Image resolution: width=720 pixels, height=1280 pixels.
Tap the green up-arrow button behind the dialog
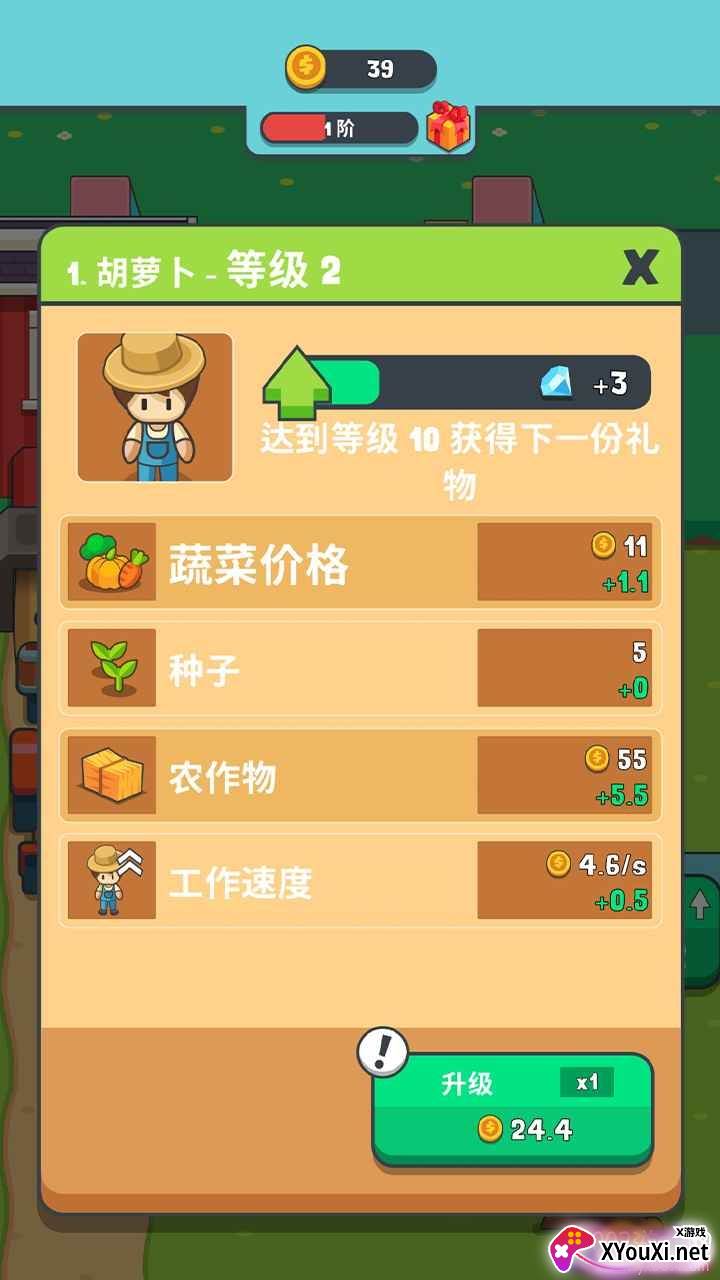[x=701, y=905]
